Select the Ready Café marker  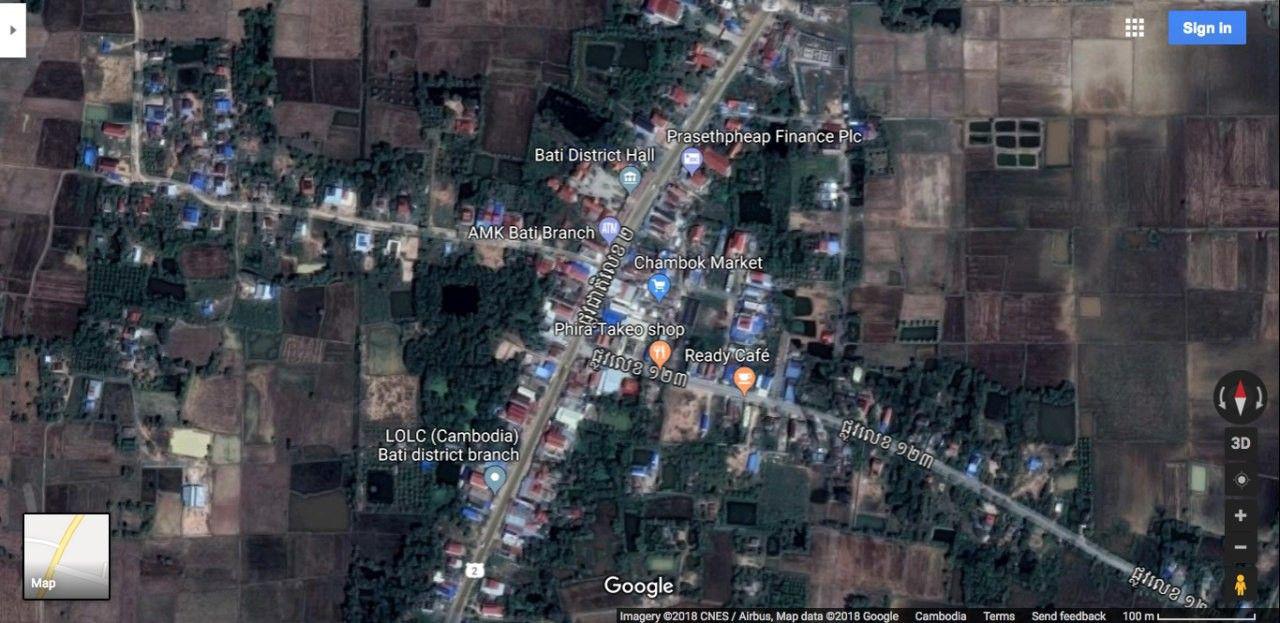coord(743,379)
